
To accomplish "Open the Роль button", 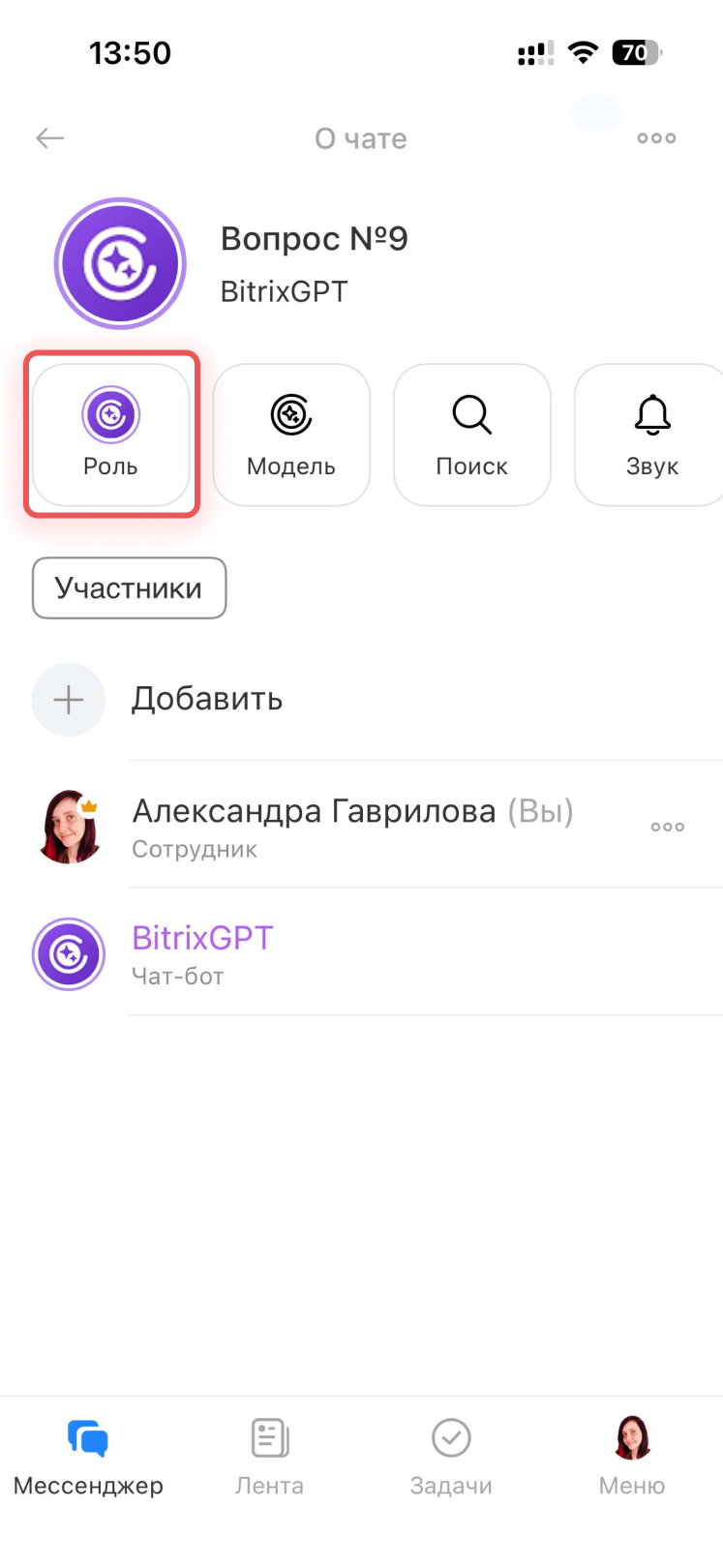I will tap(111, 435).
